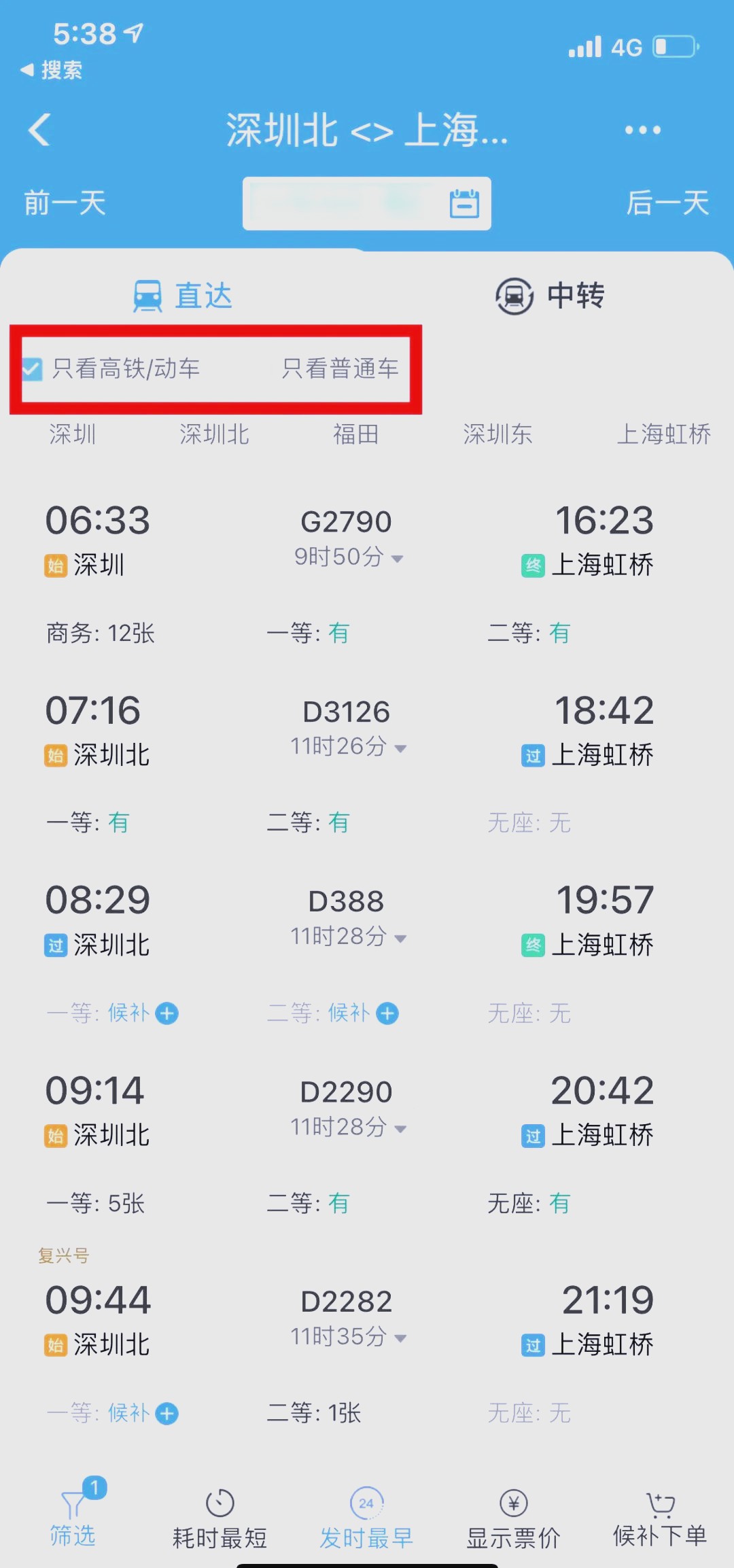Screen dimensions: 734x1568
Task: Expand duration details of D3126
Action: click(x=401, y=748)
